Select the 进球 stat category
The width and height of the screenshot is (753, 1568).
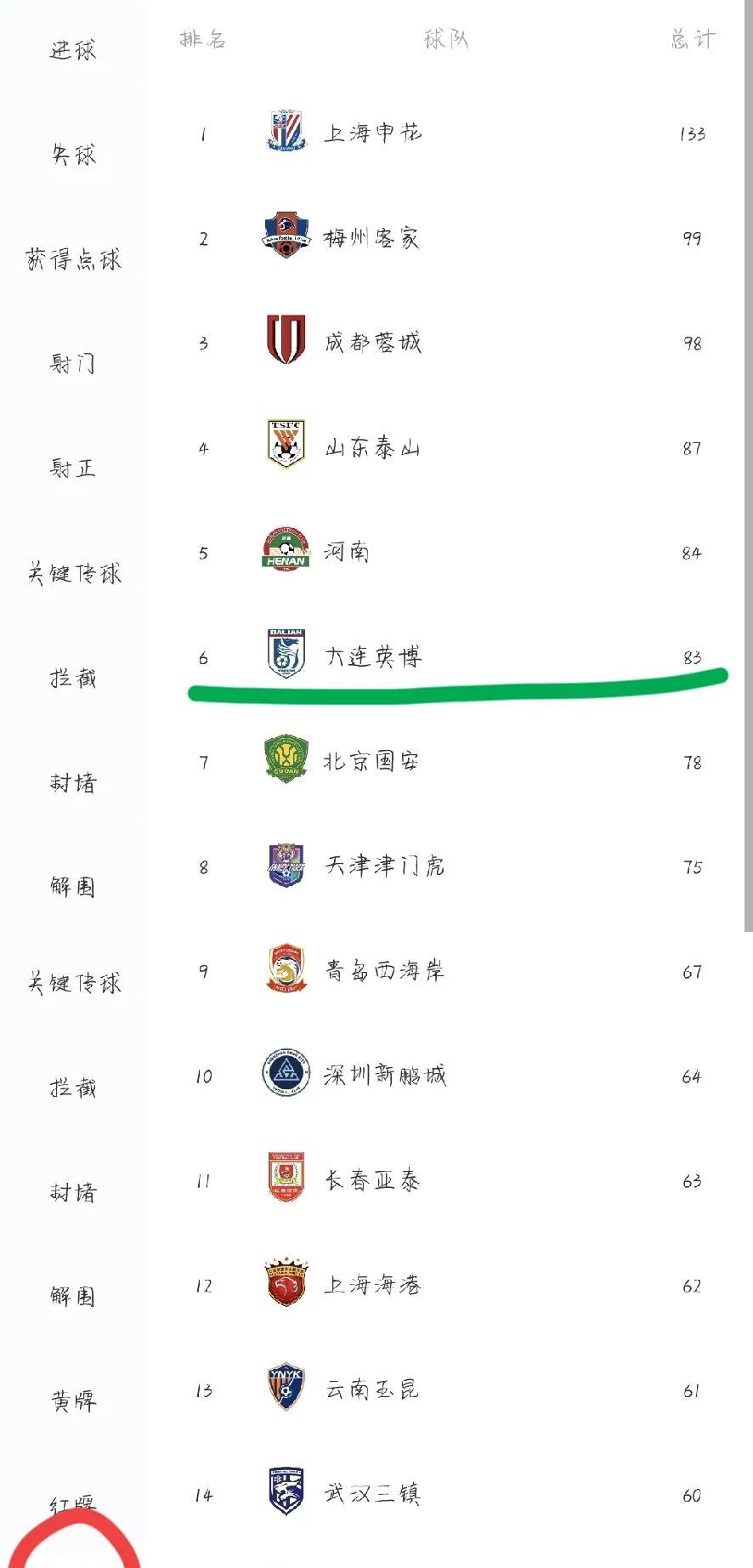(72, 50)
